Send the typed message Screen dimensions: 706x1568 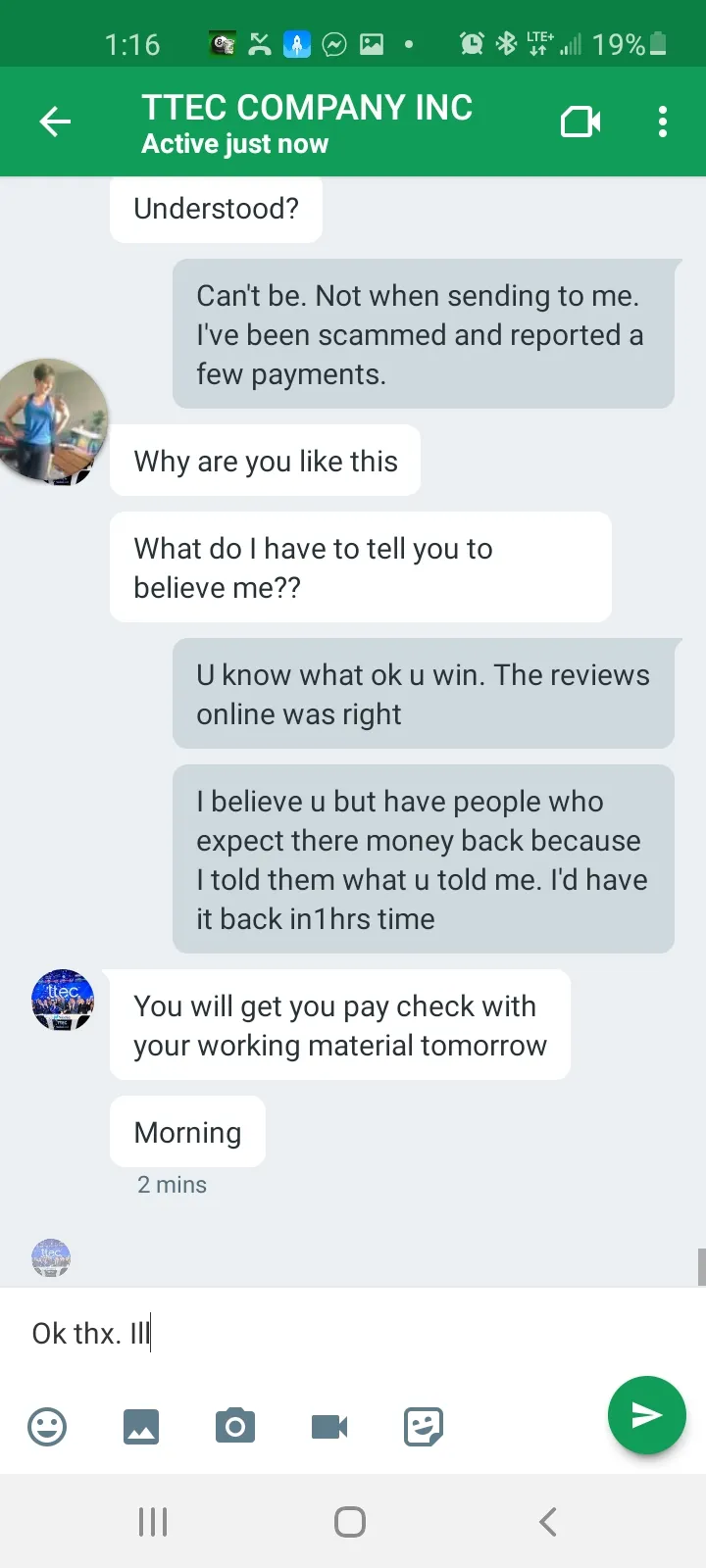pos(646,1415)
